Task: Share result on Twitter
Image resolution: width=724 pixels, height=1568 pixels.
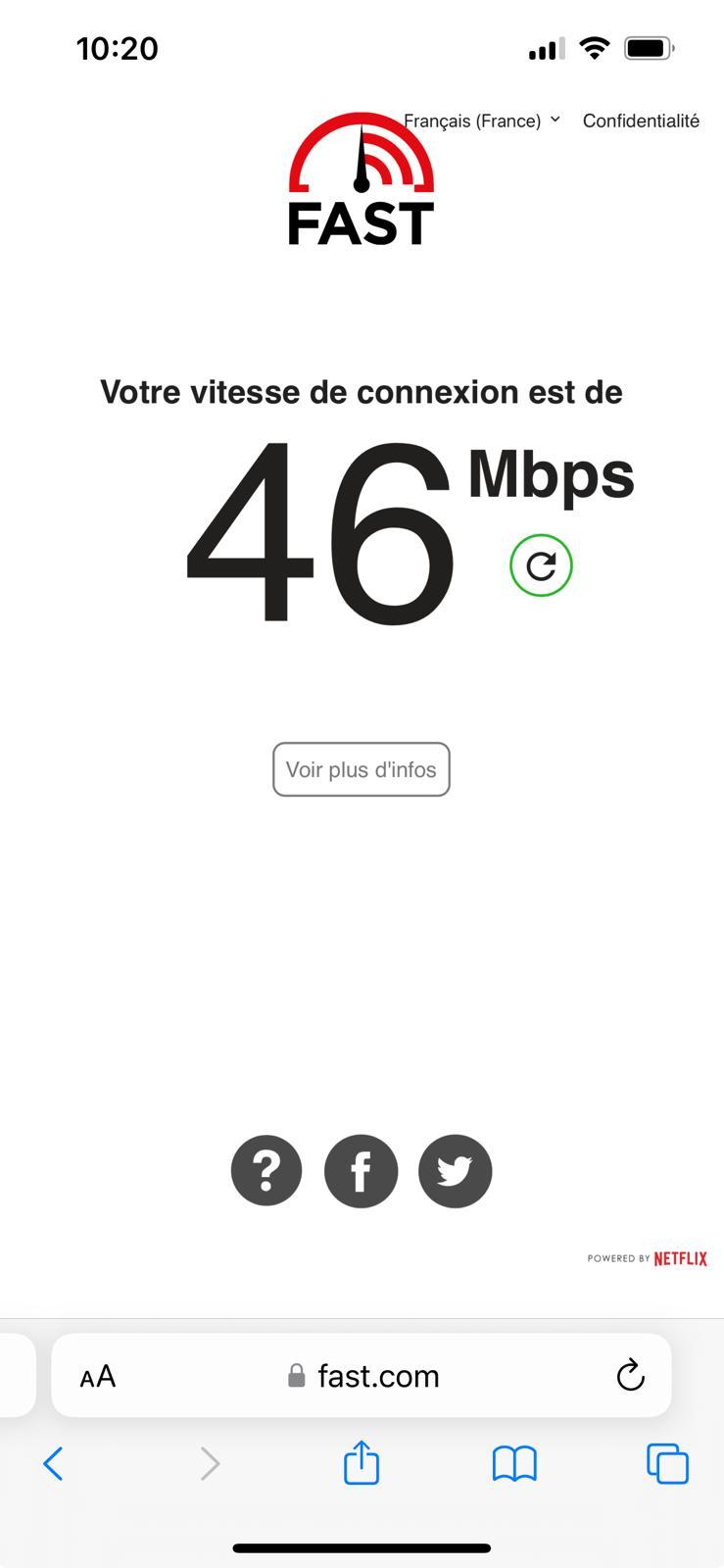Action: (x=455, y=1170)
